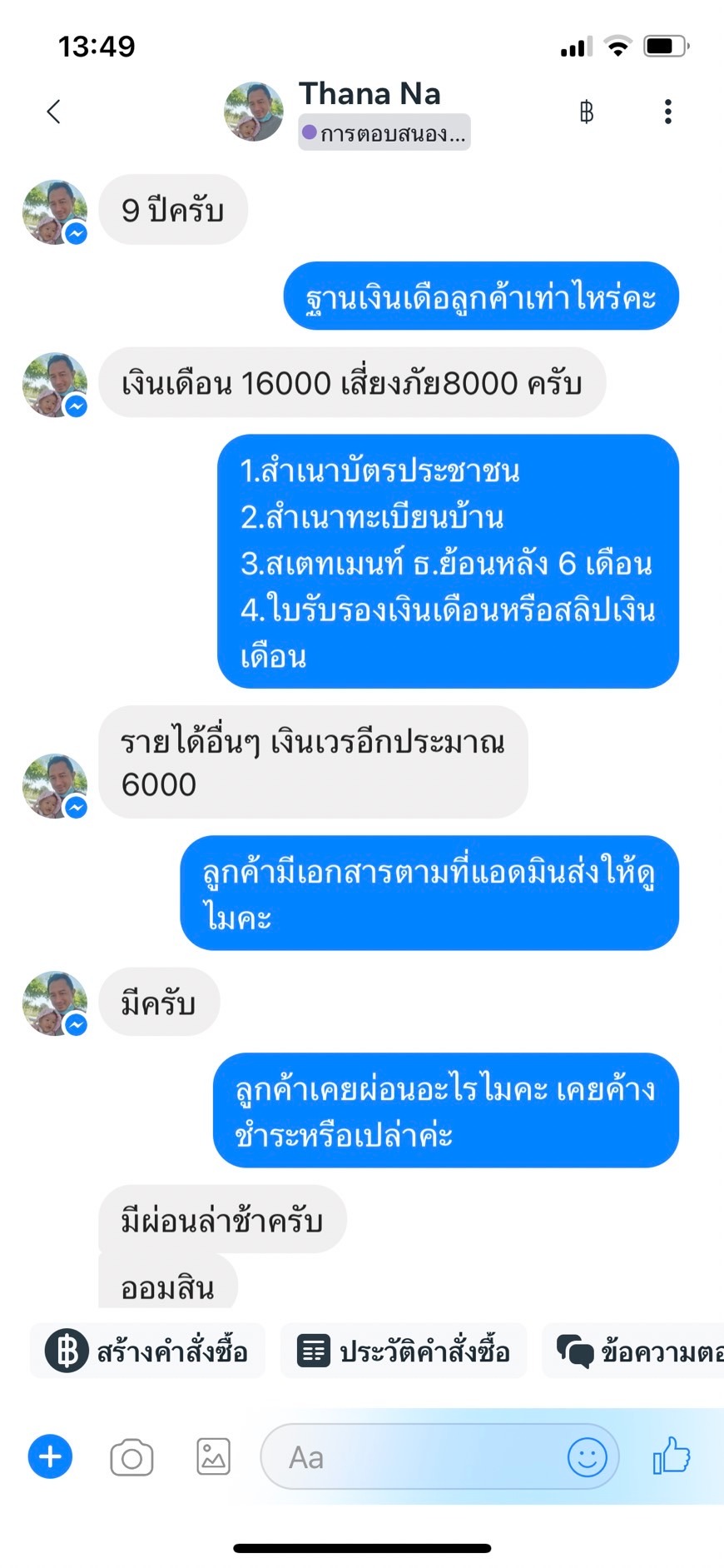
Task: Open ประวัติคำสั่งซื้อ order history
Action: pos(404,1351)
